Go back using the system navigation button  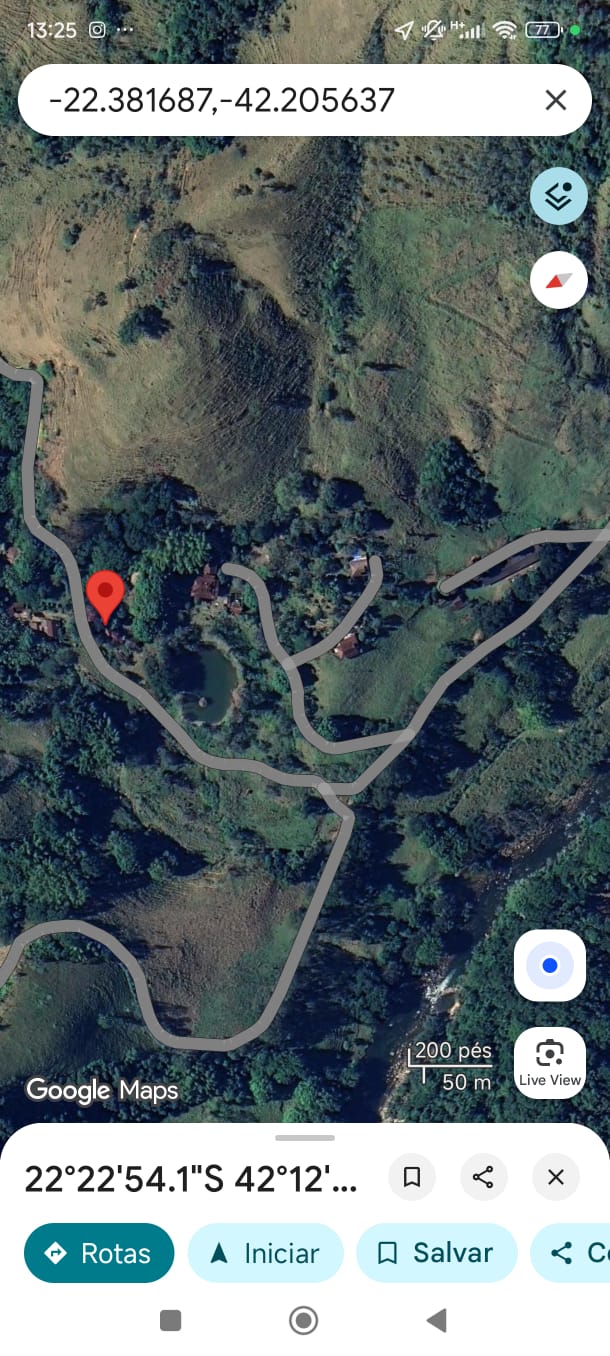point(436,1321)
